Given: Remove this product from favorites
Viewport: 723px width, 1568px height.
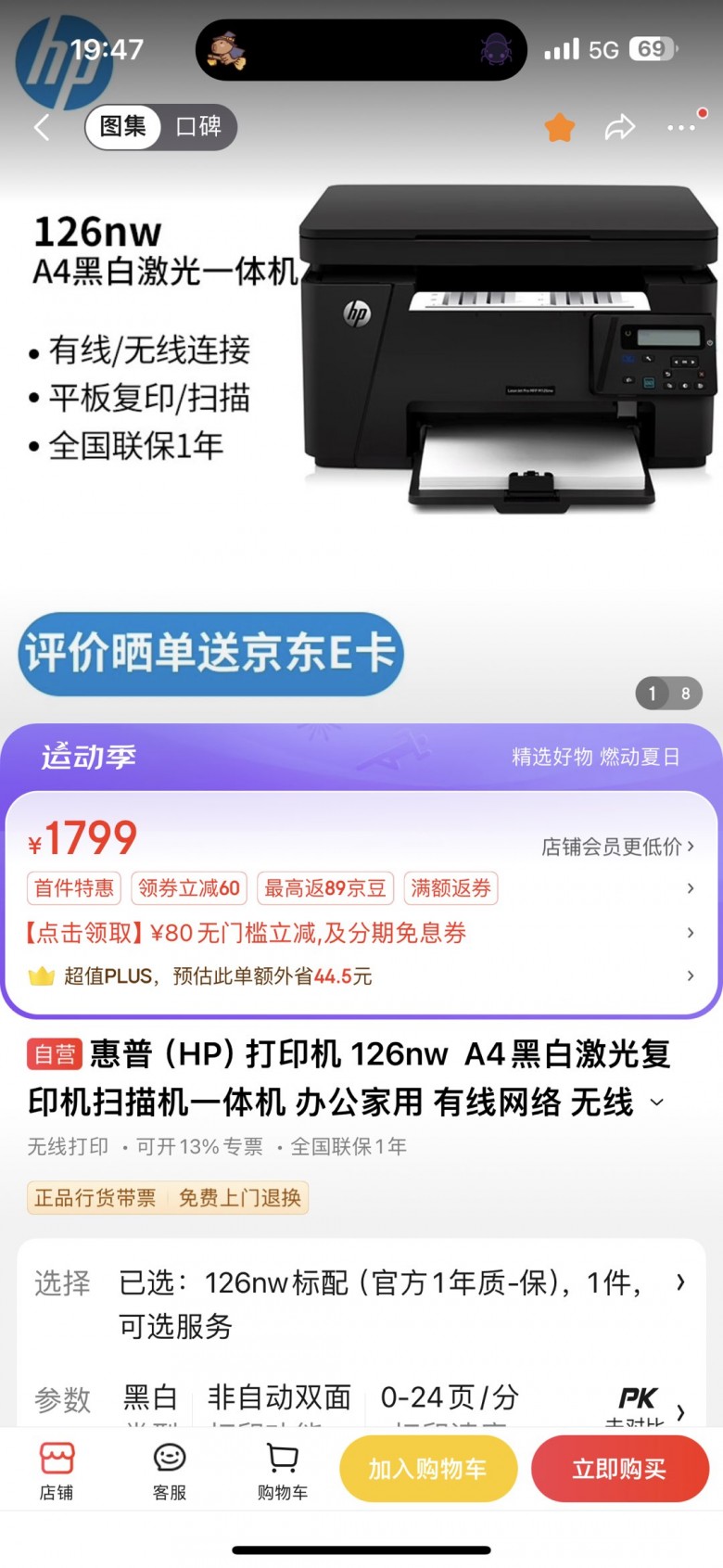Looking at the screenshot, I should coord(559,127).
